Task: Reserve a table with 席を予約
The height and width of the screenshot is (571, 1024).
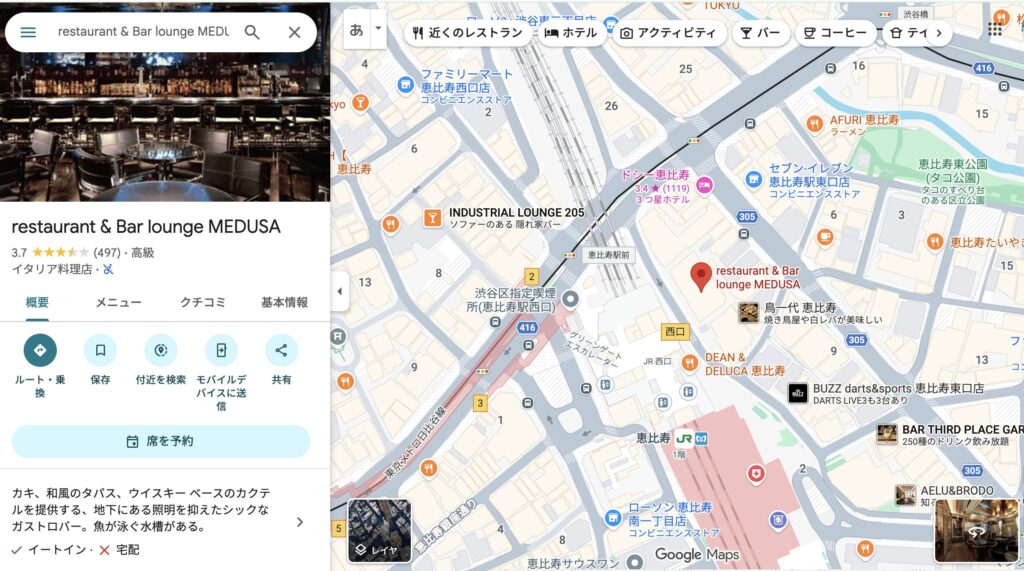Action: 161,441
